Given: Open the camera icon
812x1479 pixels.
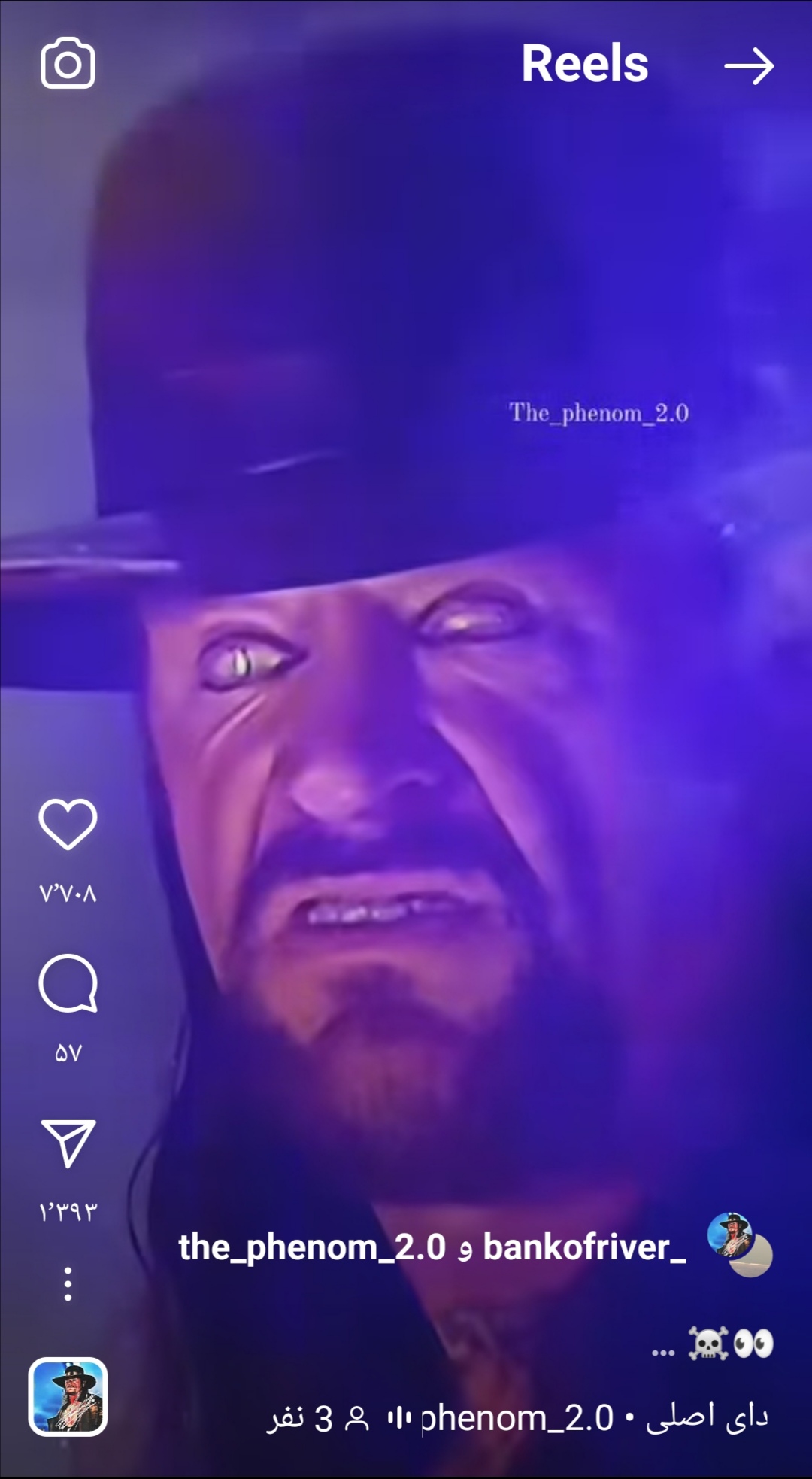Looking at the screenshot, I should (68, 64).
